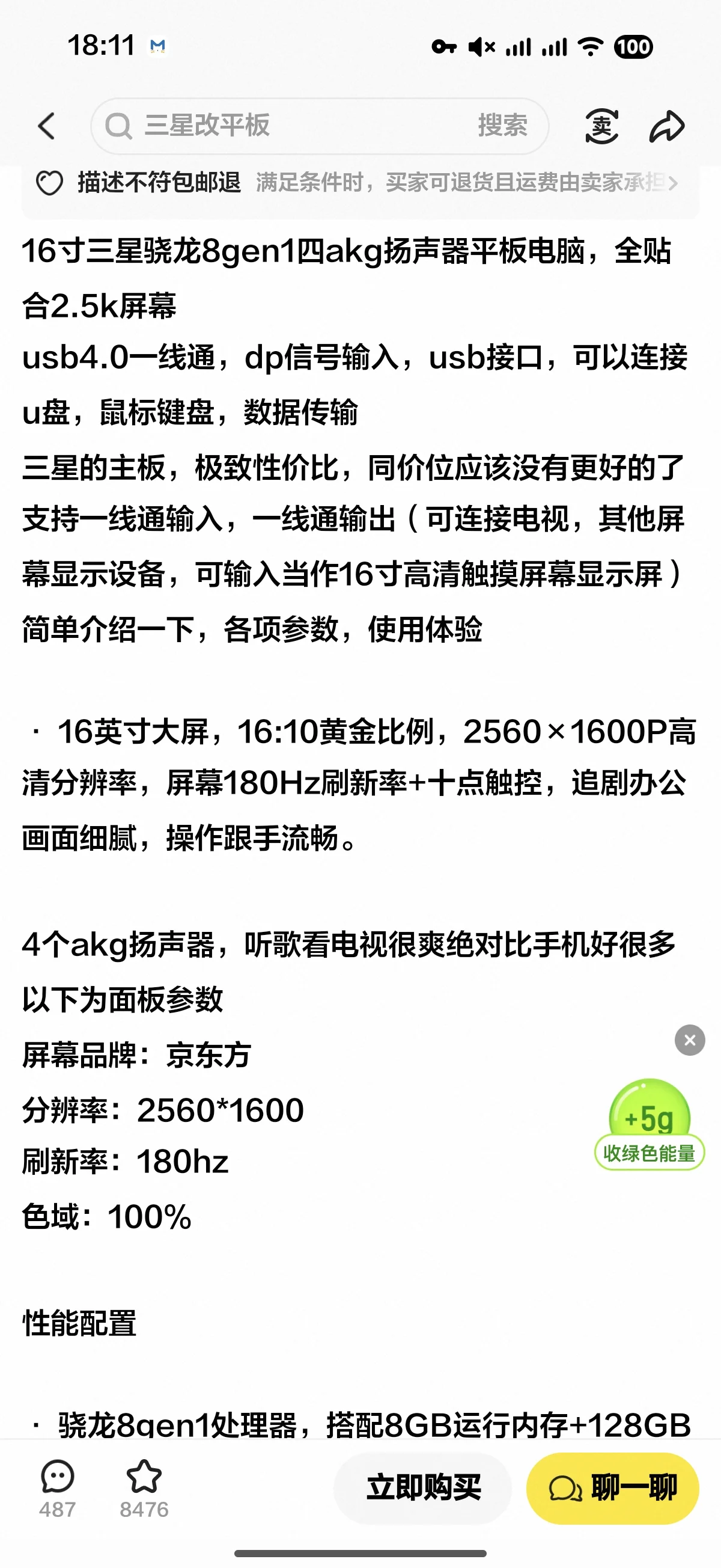Go back to the previous page
Viewport: 721px width, 1568px height.
pyautogui.click(x=46, y=126)
